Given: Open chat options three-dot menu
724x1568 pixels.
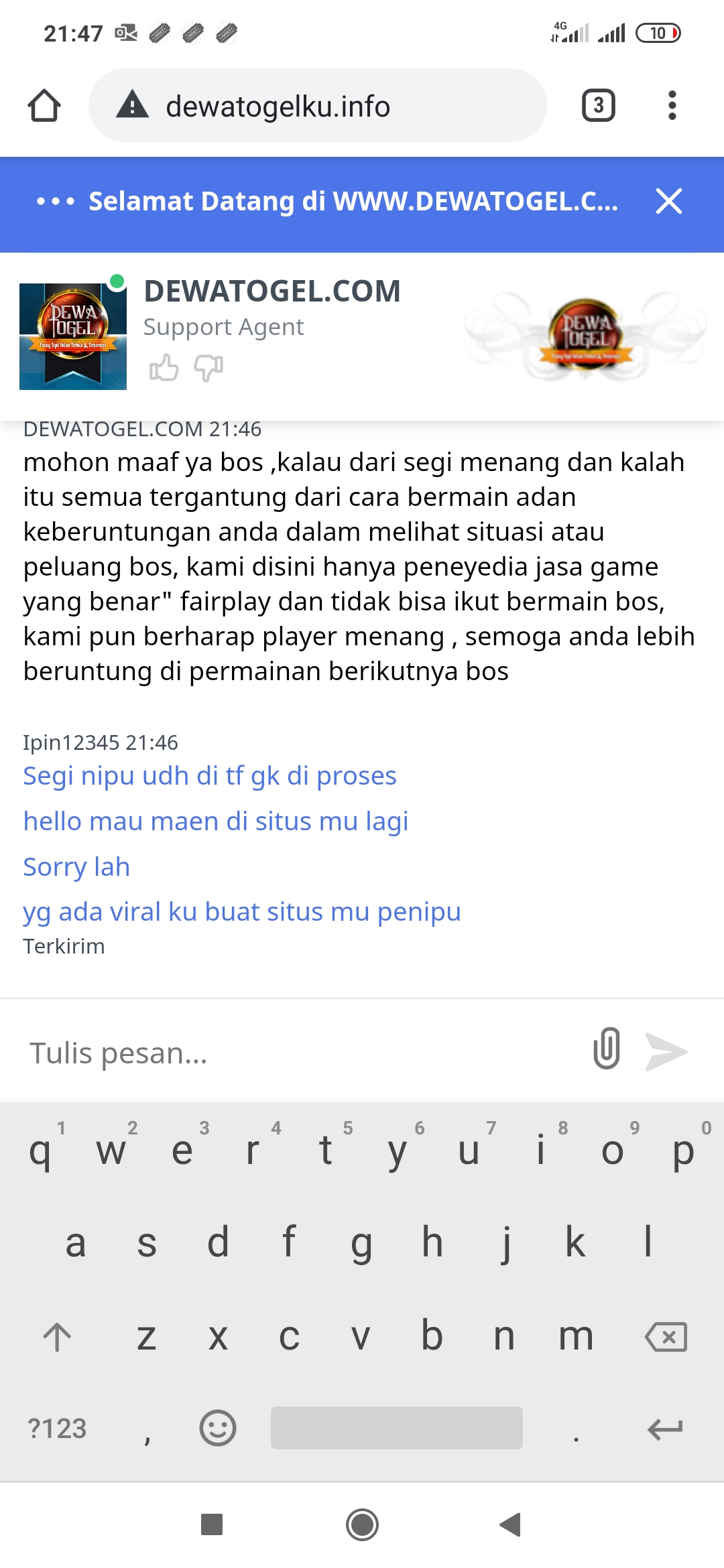Looking at the screenshot, I should point(56,201).
